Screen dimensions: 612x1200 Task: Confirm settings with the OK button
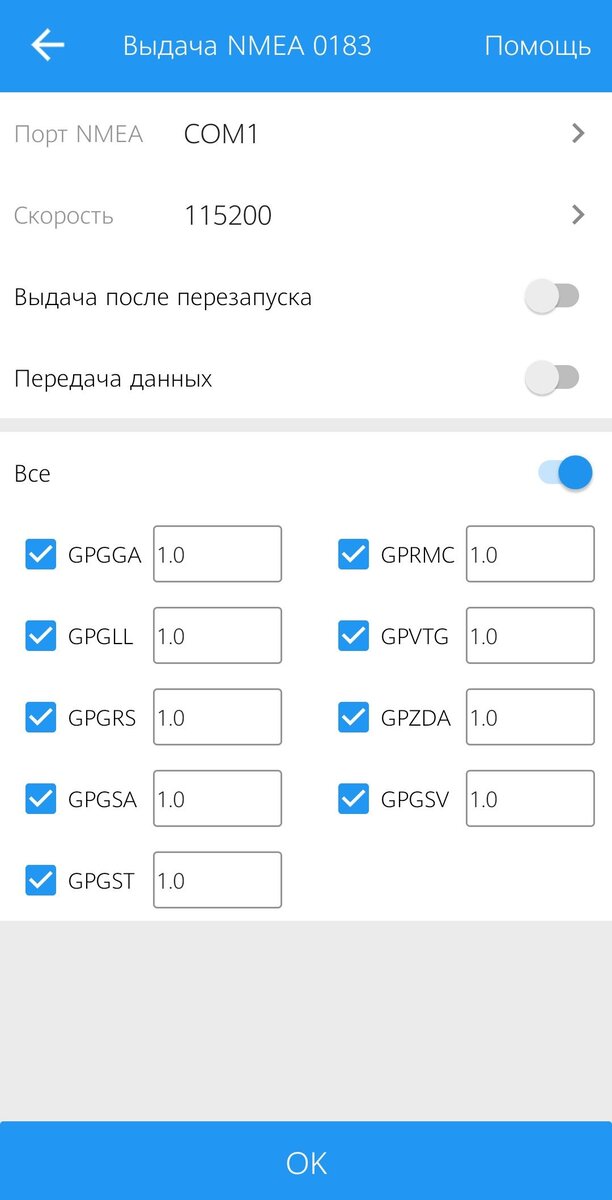(306, 1162)
